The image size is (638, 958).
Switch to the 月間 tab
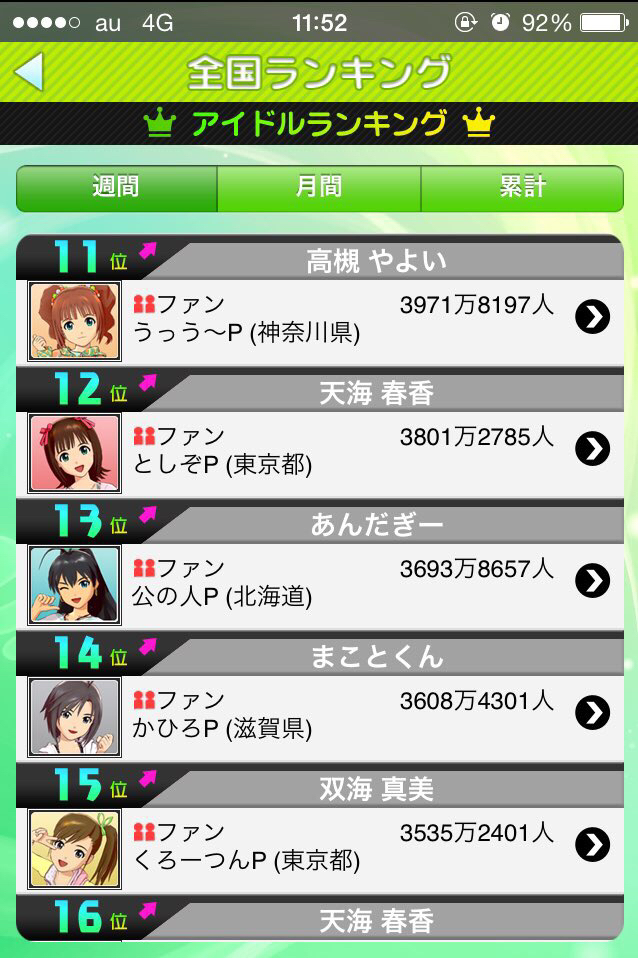[319, 187]
